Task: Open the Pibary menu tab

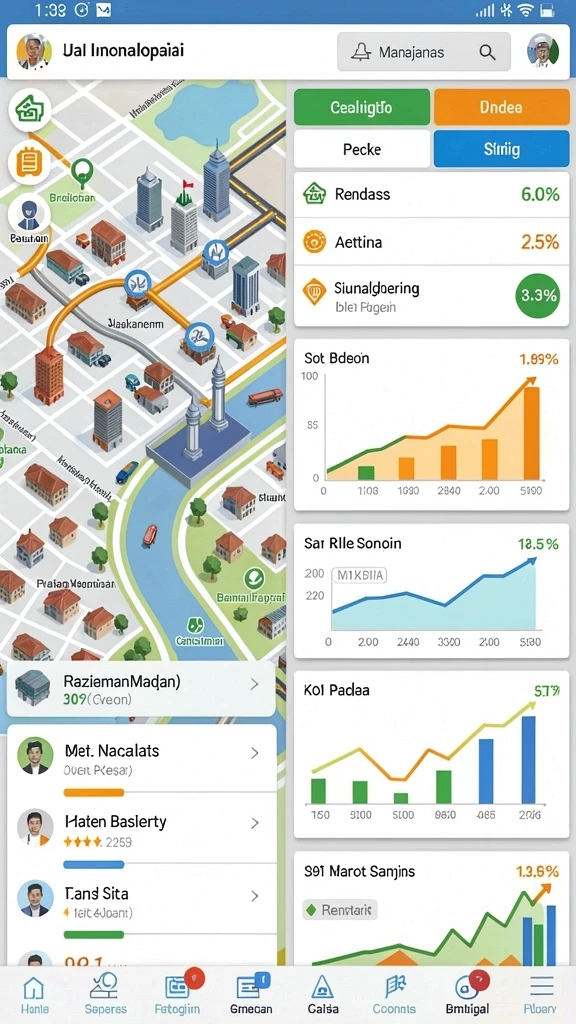Action: 541,995
